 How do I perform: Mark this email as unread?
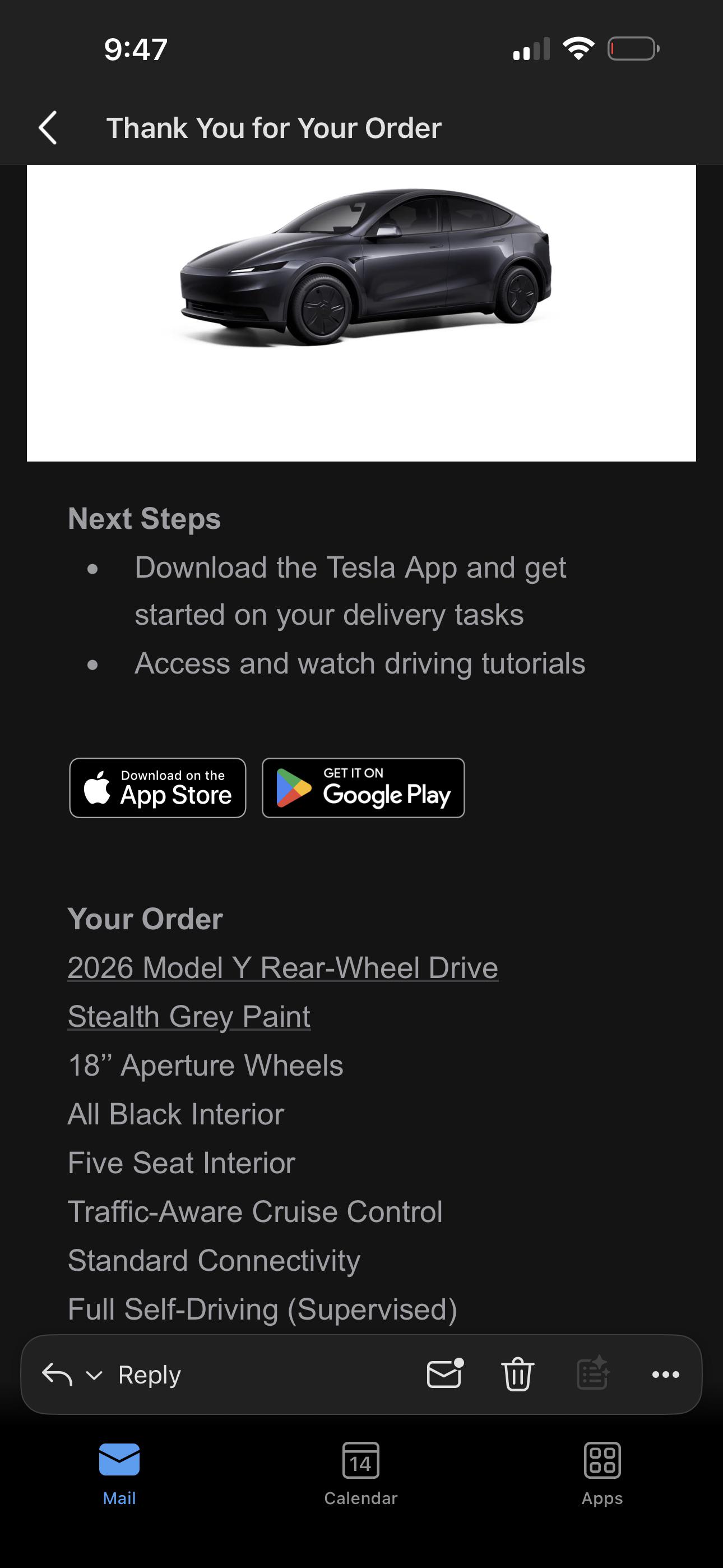pos(444,1374)
